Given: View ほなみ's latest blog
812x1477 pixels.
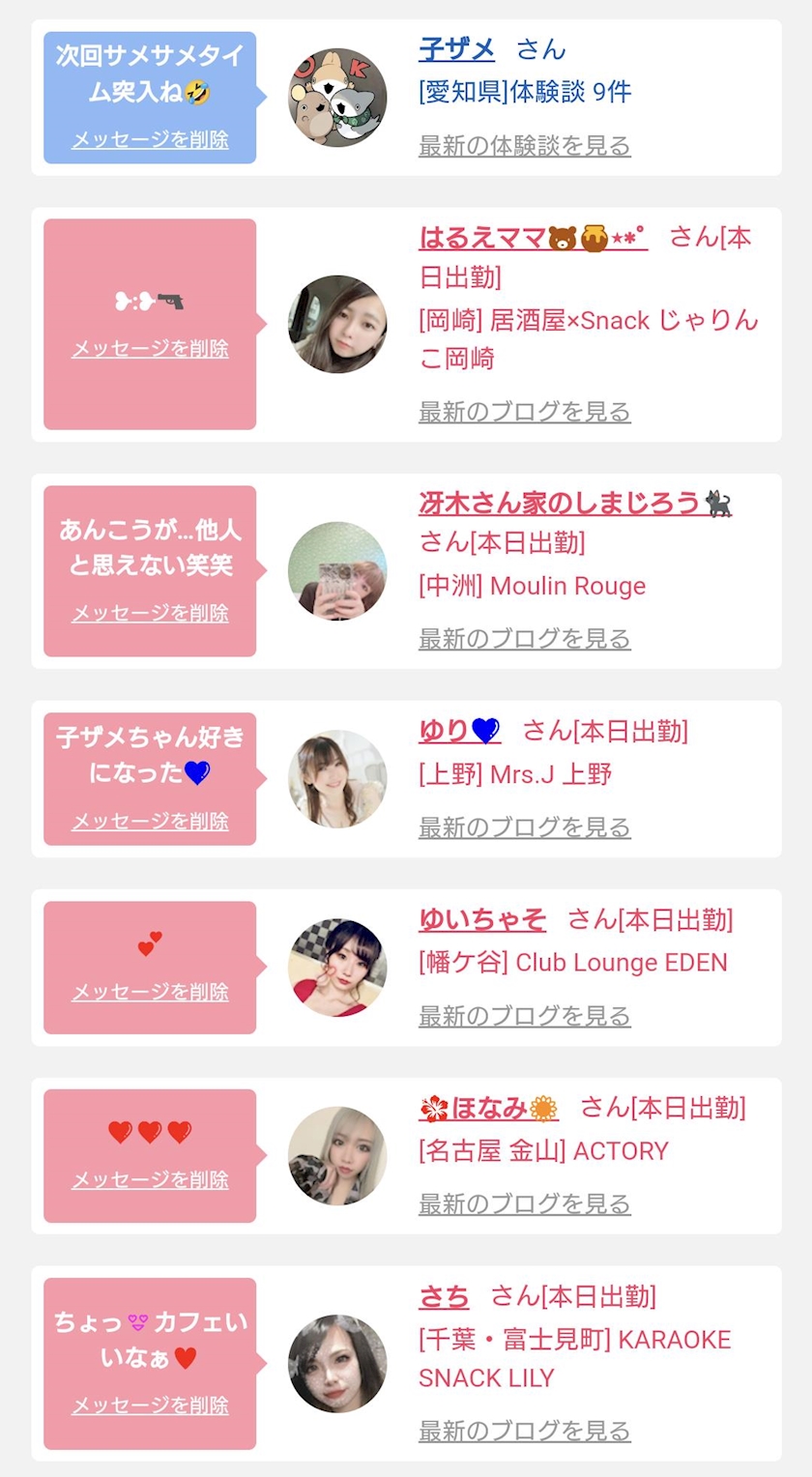Looking at the screenshot, I should [x=524, y=1203].
